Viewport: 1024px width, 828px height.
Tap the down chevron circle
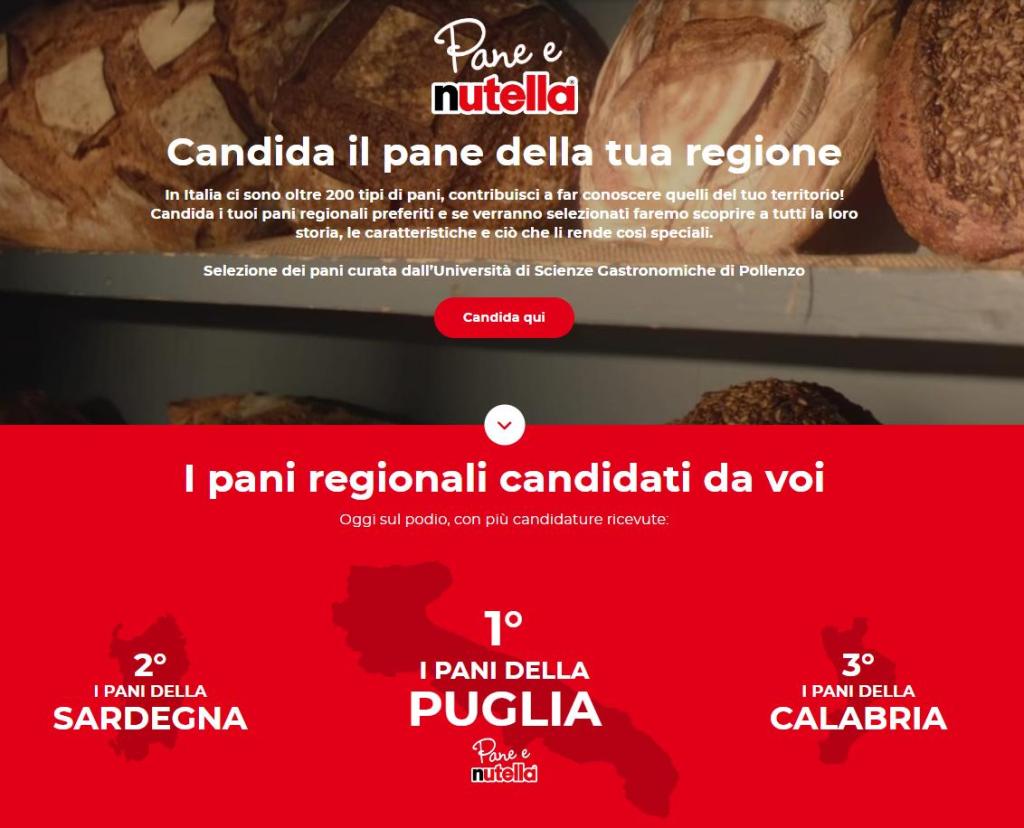[504, 425]
